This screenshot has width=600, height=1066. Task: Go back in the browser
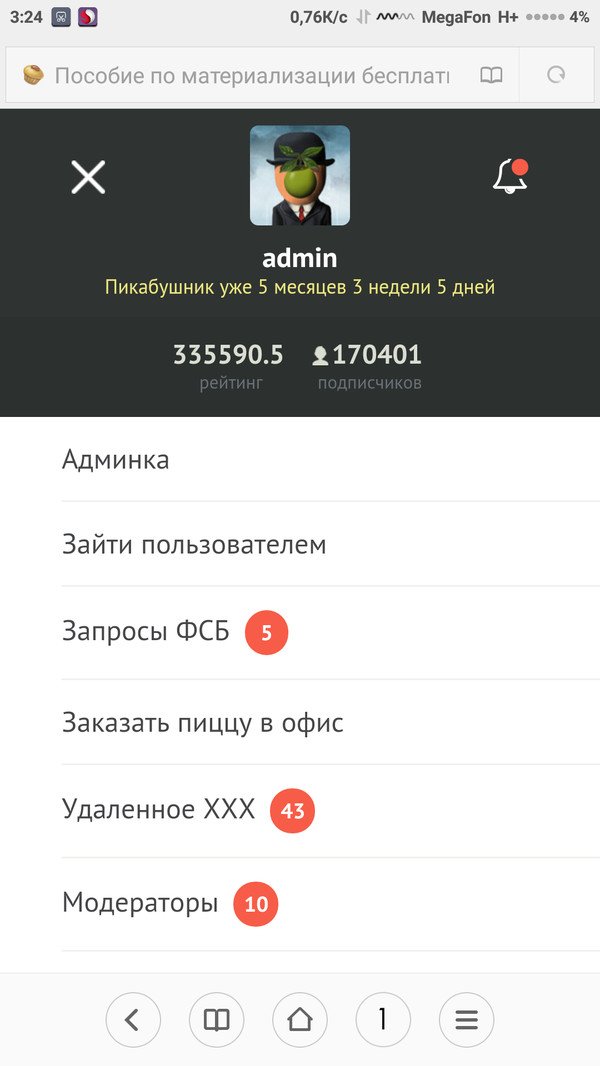coord(133,1019)
